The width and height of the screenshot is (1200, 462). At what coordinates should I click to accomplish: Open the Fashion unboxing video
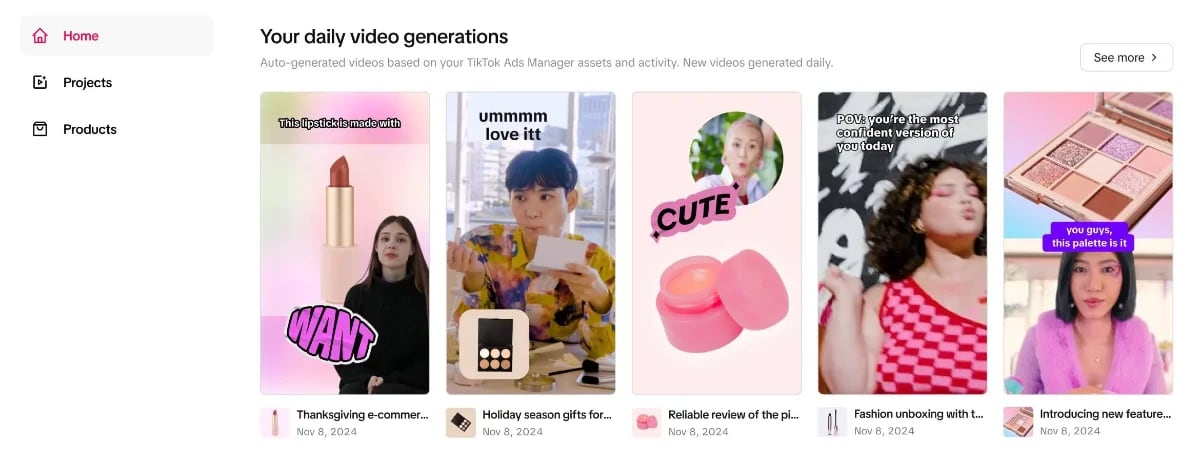click(902, 243)
